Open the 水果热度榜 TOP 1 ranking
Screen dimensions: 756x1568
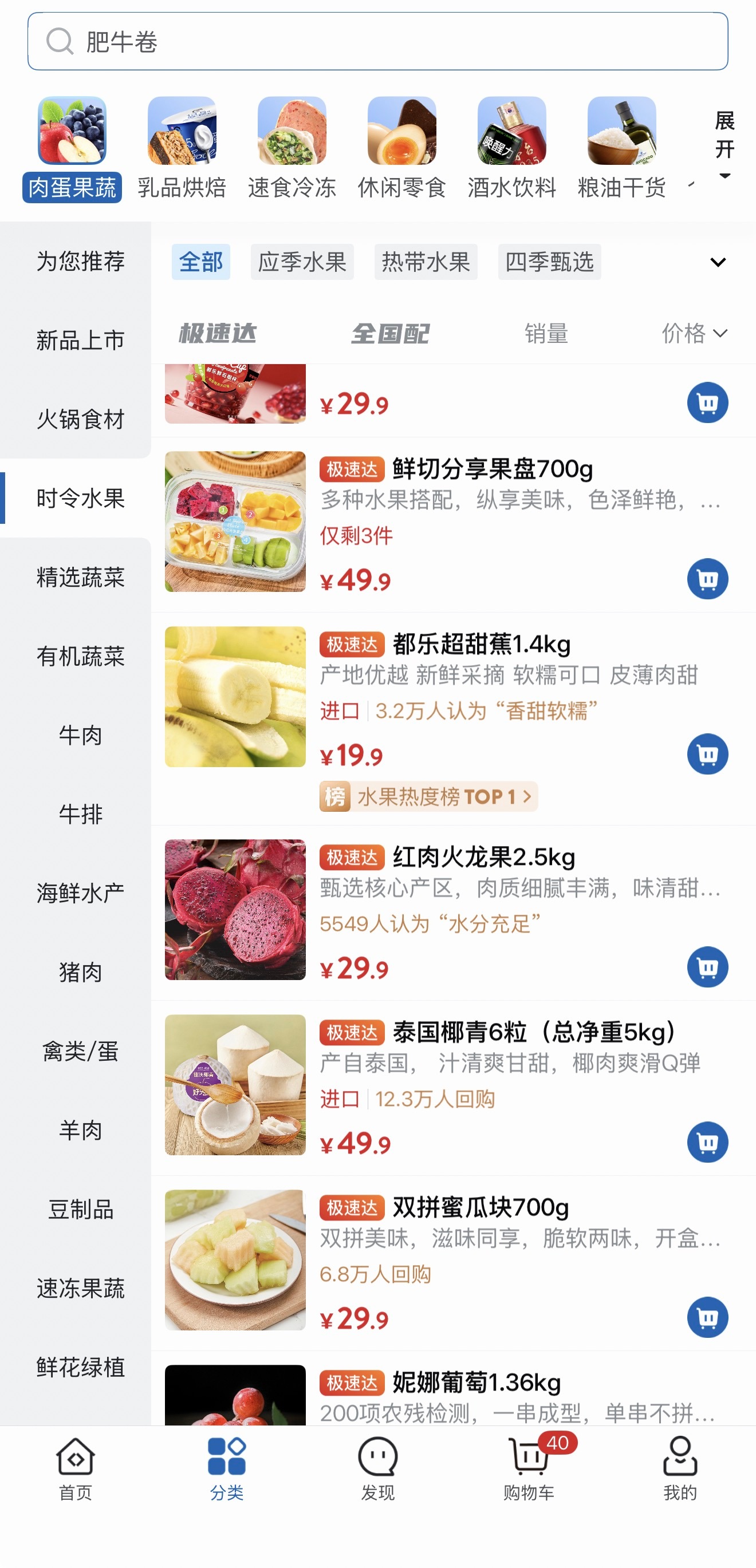[428, 796]
